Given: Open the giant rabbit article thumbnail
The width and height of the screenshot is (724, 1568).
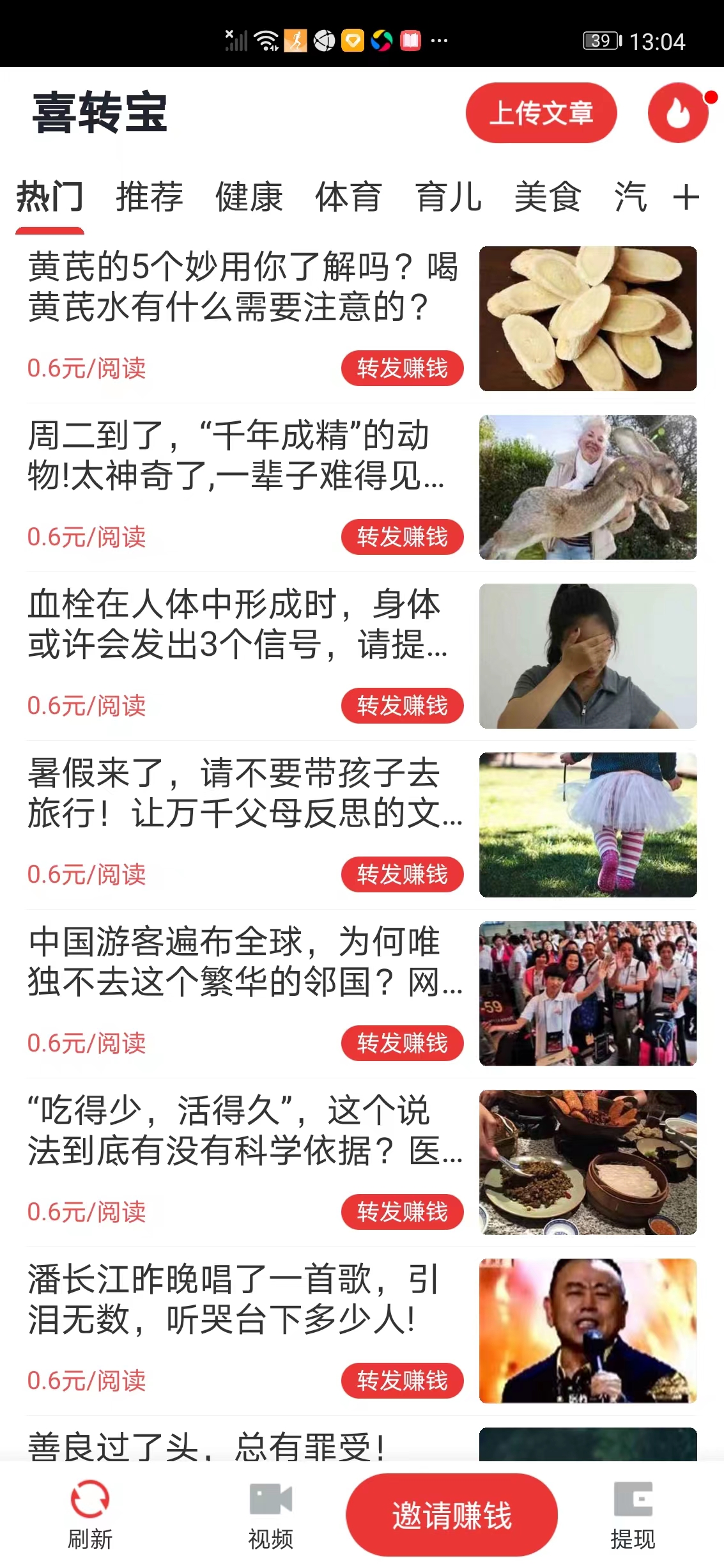Looking at the screenshot, I should click(588, 486).
